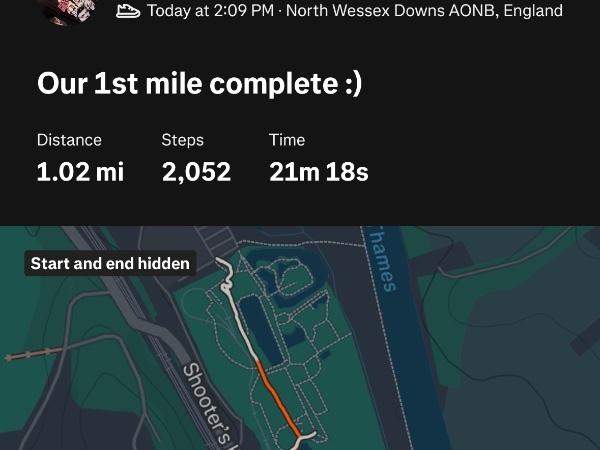
Task: Open the poster's profile picture
Action: pos(66,9)
